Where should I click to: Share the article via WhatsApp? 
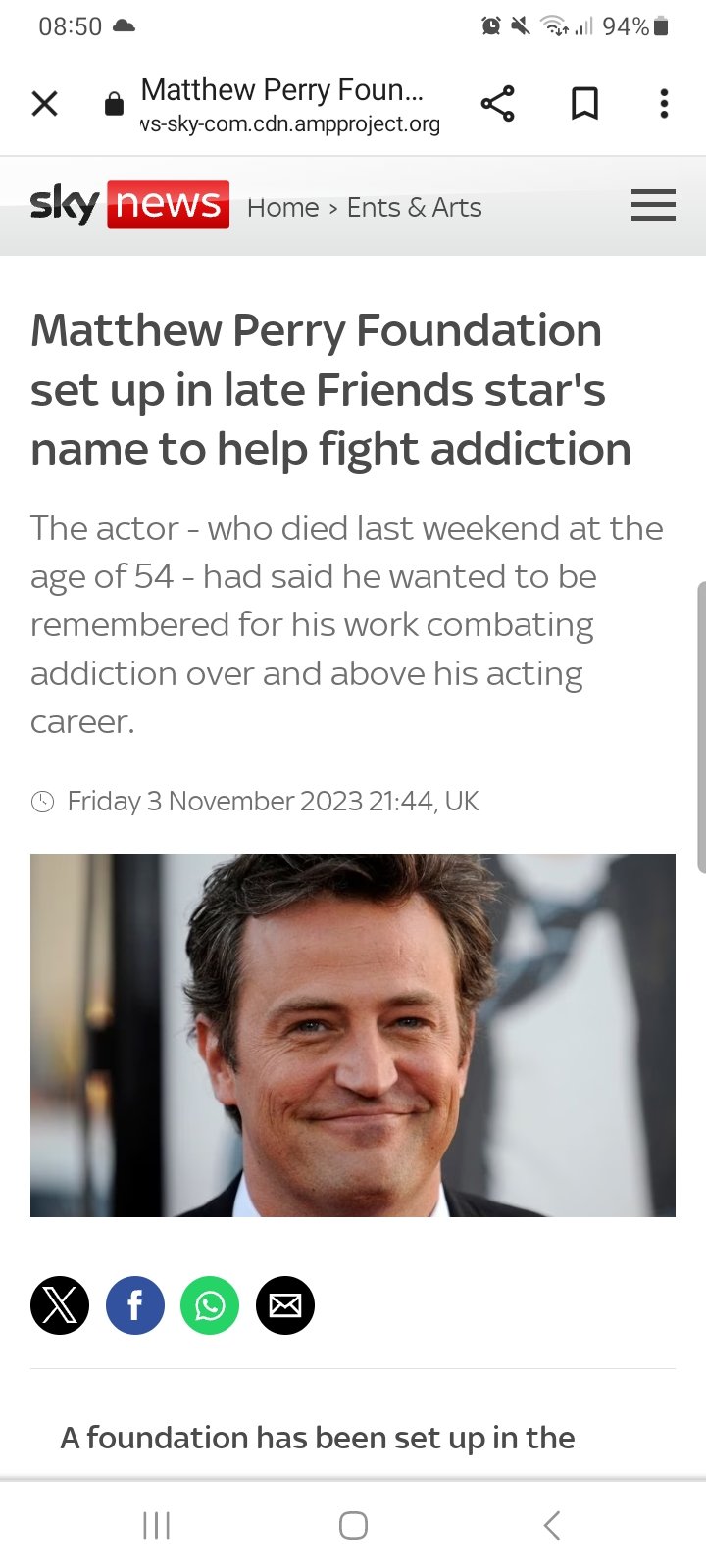210,1305
